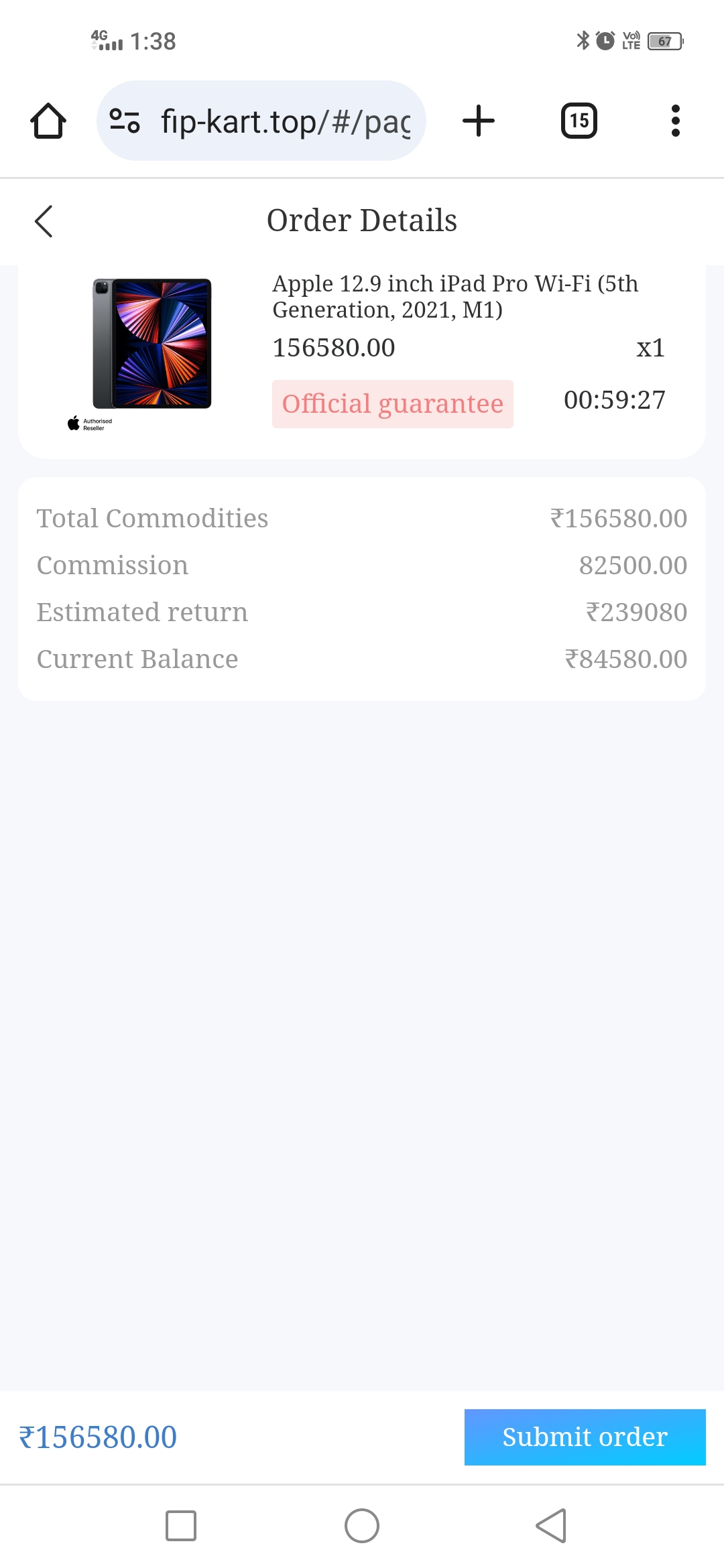Open the browser home page
Viewport: 724px width, 1568px height.
tap(48, 121)
